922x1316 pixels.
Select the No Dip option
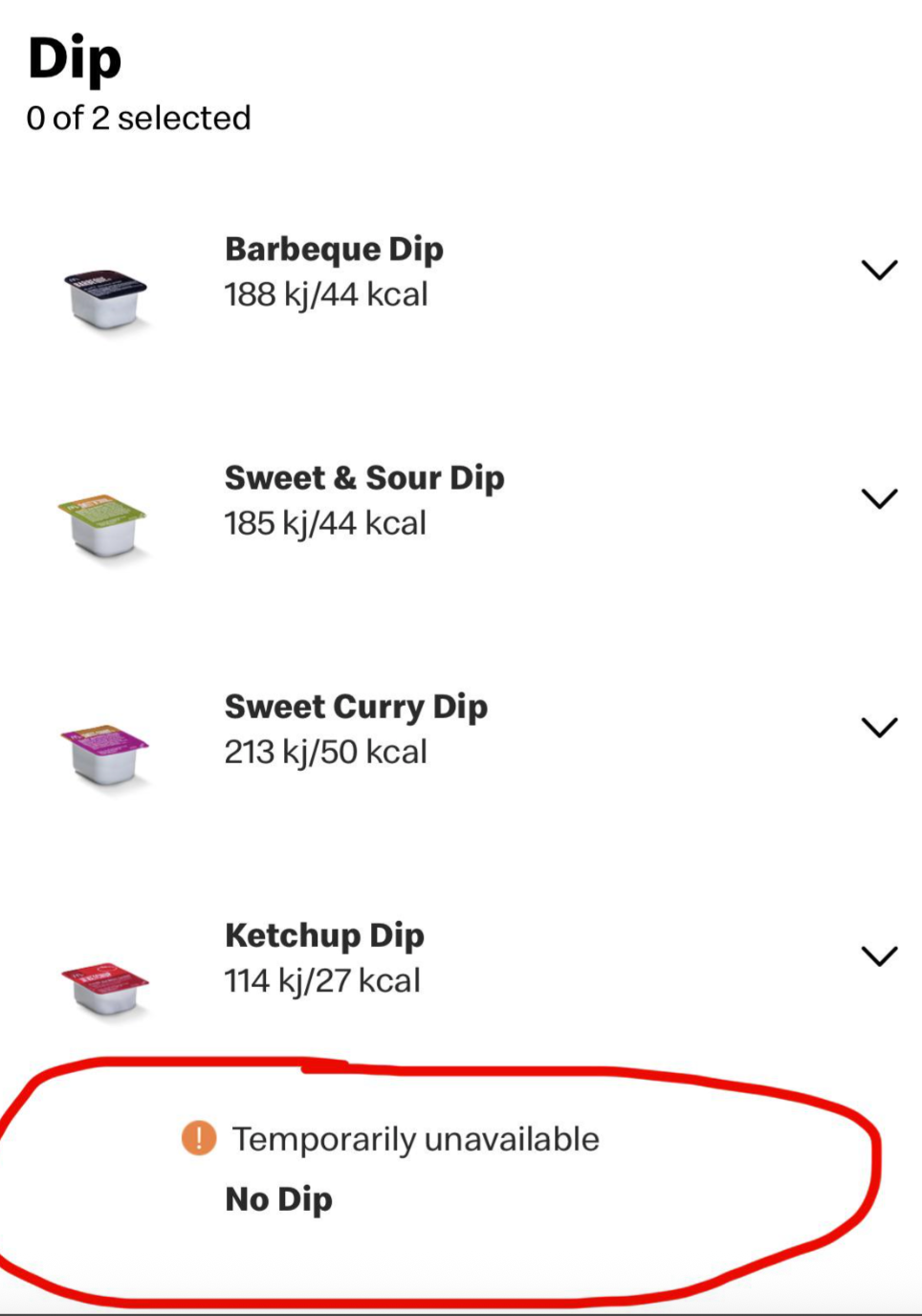pyautogui.click(x=278, y=1198)
